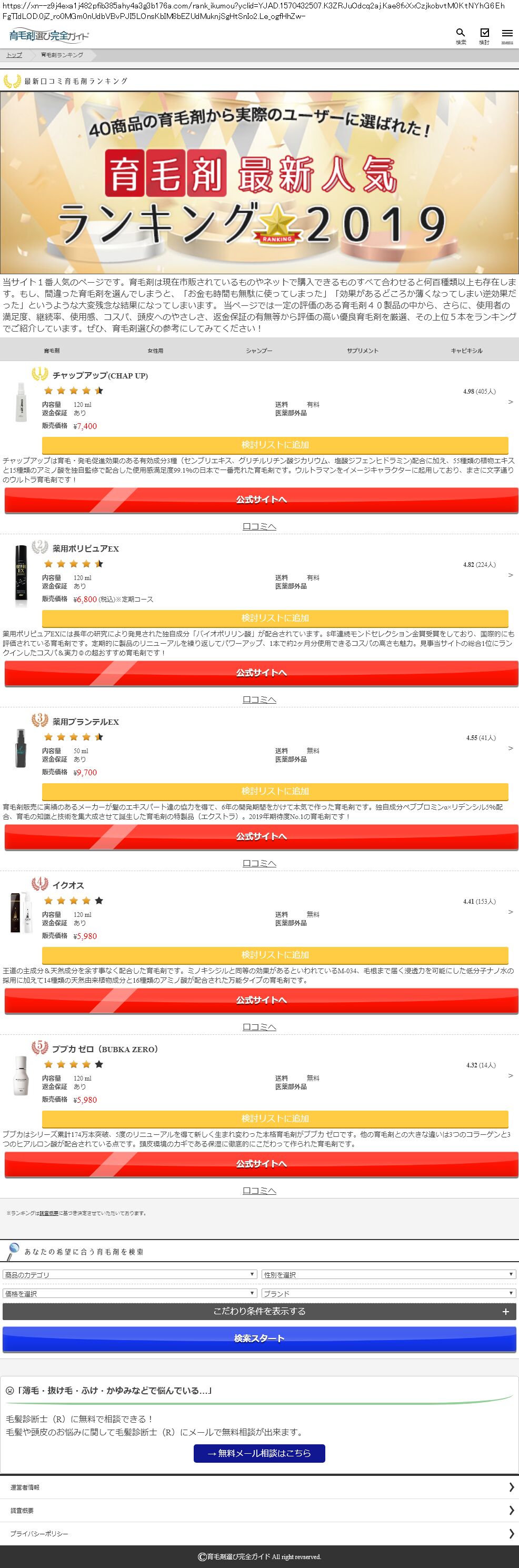This screenshot has height=1568, width=519.
Task: Switch to the 女性用 tab
Action: pos(155,351)
